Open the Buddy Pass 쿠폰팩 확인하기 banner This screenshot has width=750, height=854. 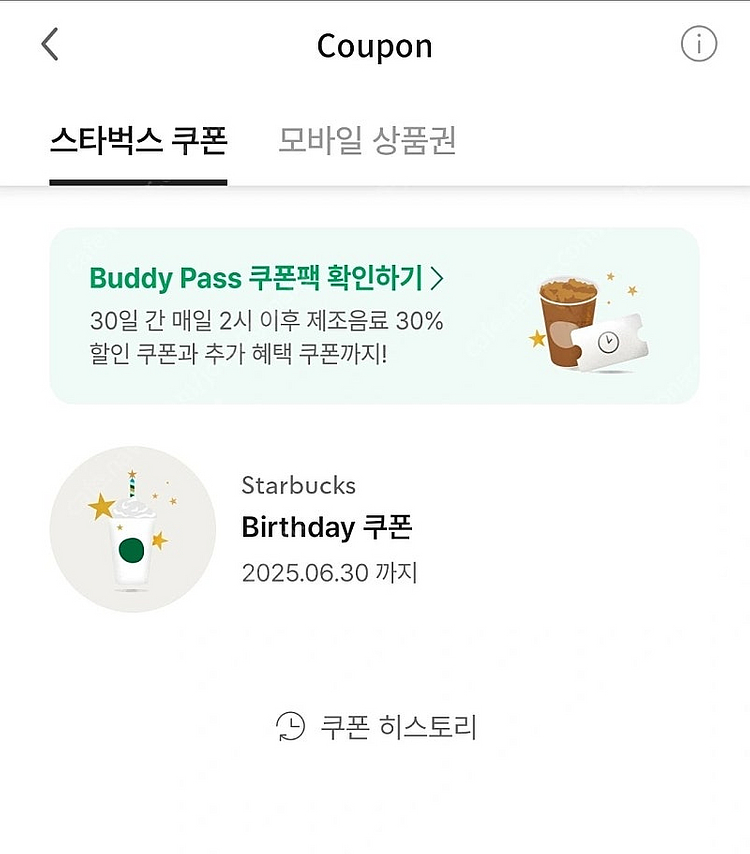point(374,315)
